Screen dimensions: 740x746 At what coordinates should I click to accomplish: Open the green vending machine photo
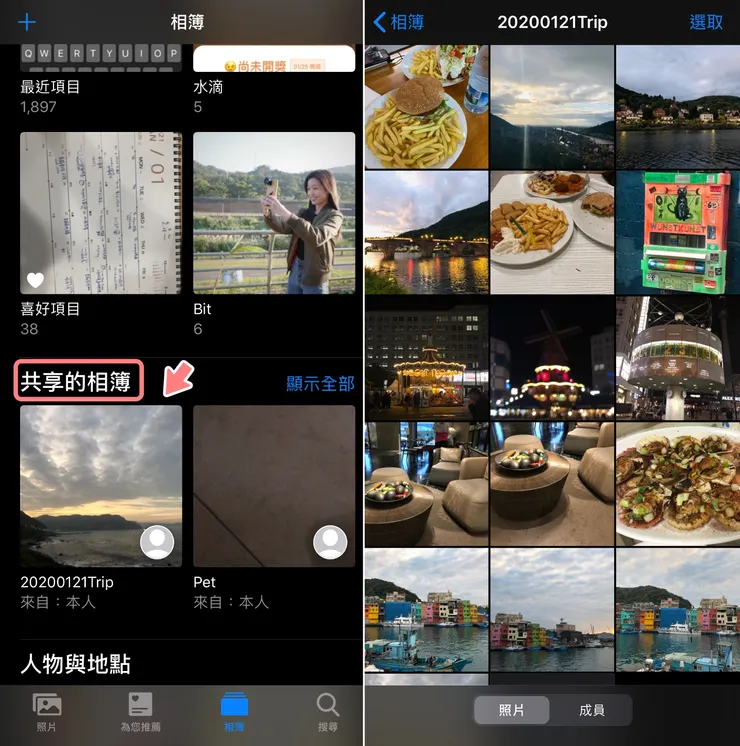pos(677,233)
